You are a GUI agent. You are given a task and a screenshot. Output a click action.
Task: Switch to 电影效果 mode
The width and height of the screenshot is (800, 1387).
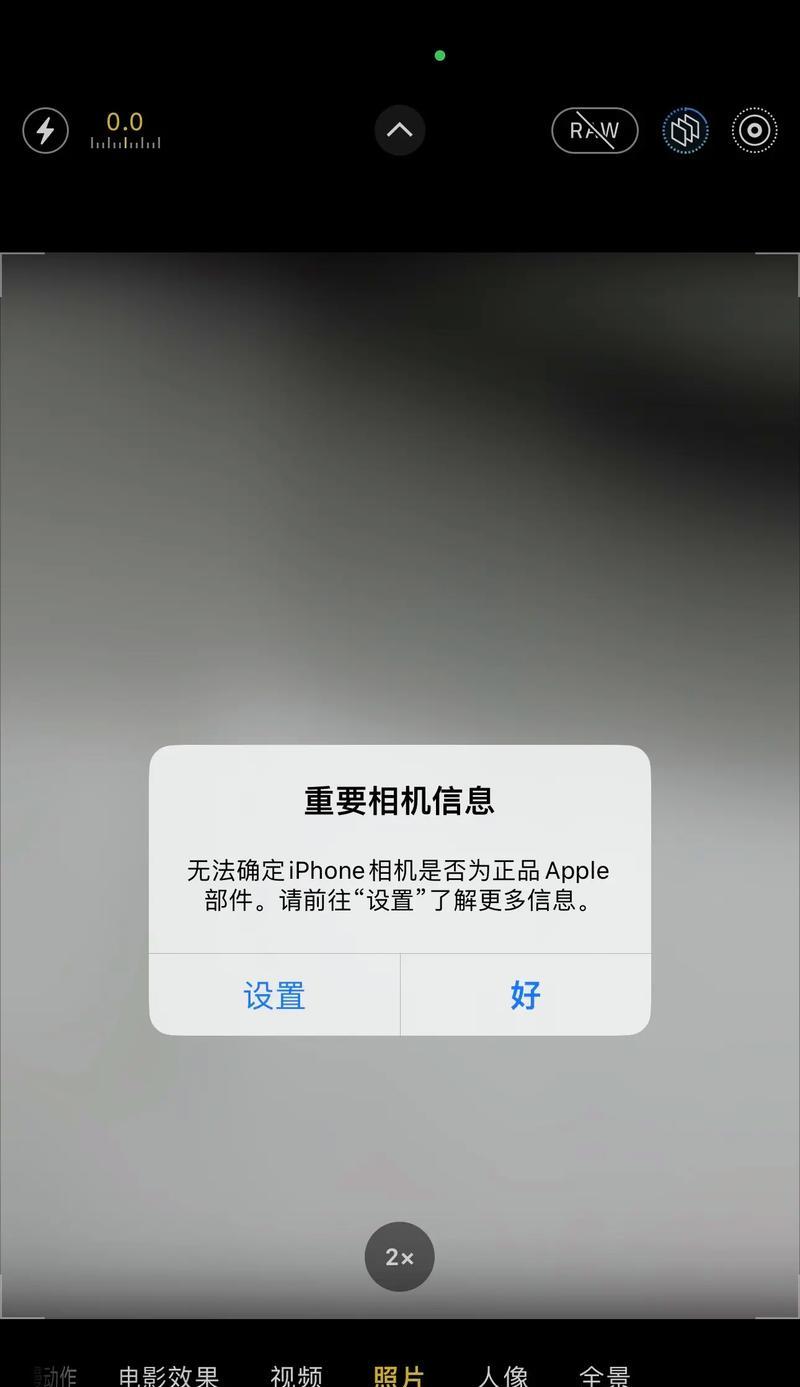coord(168,1375)
